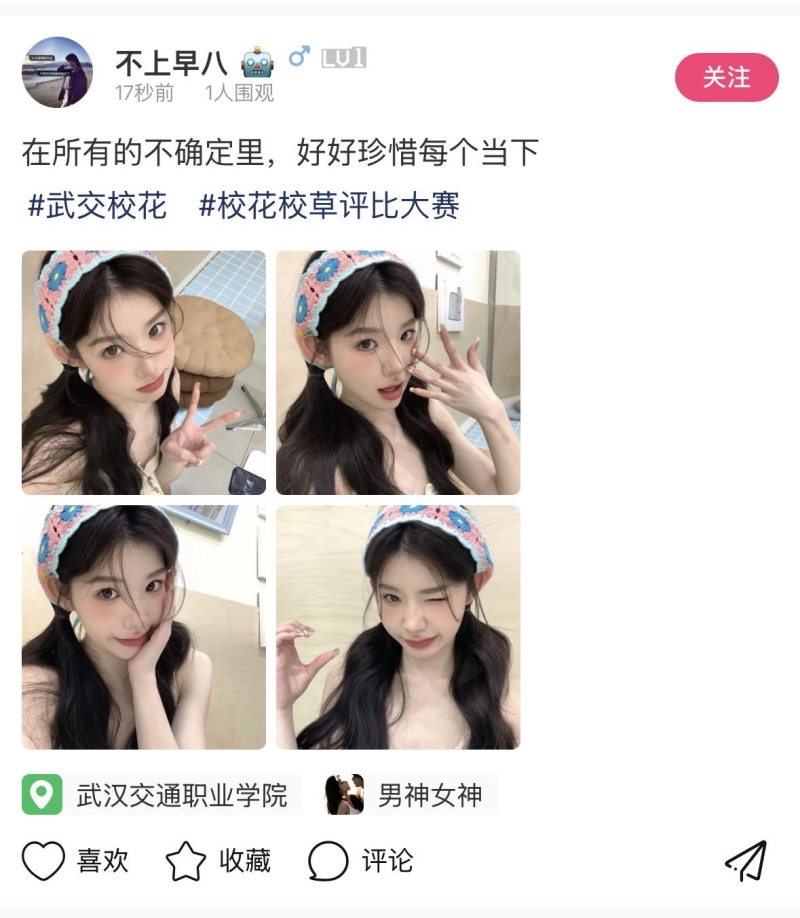This screenshot has height=918, width=800.
Task: Like this post with 喜欢
Action: click(76, 860)
